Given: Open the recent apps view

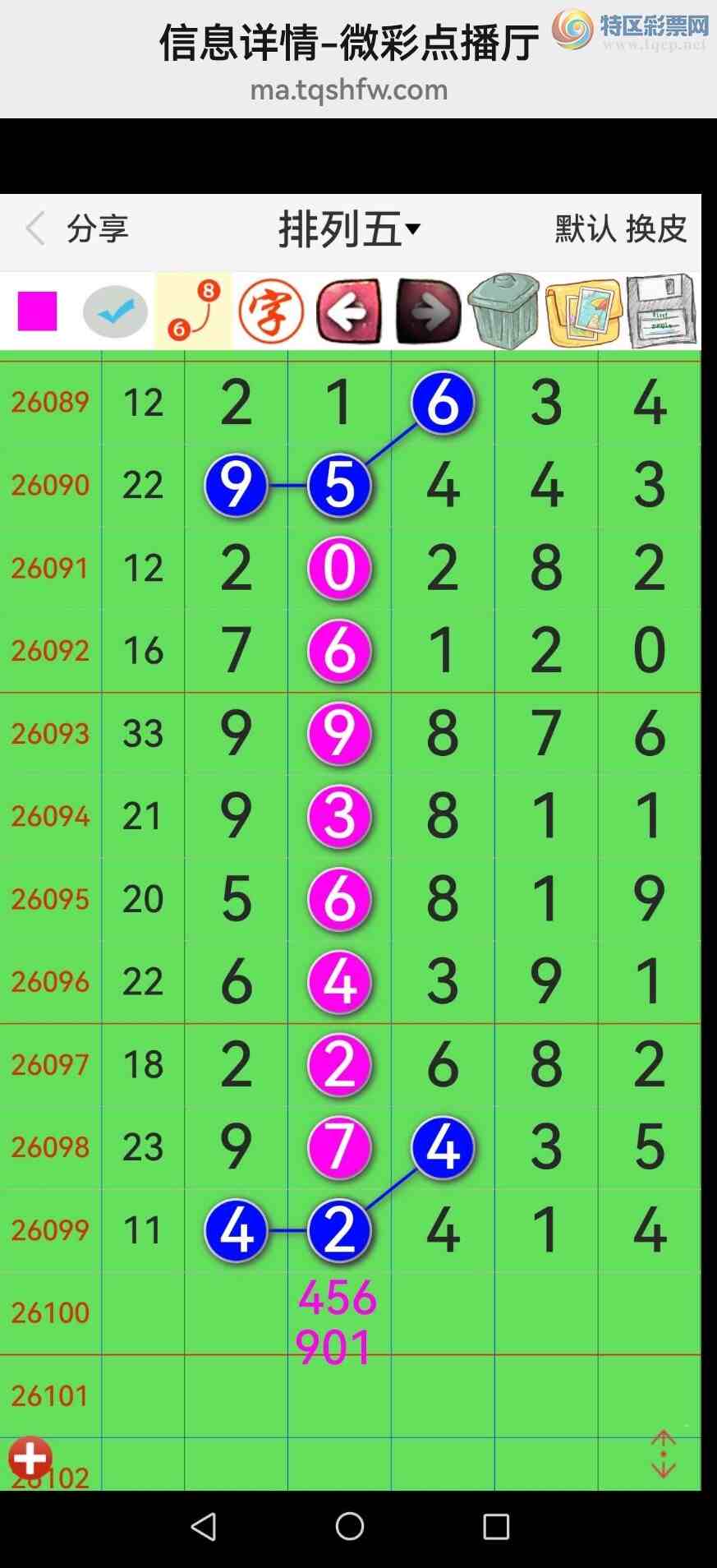Looking at the screenshot, I should pos(496,1526).
